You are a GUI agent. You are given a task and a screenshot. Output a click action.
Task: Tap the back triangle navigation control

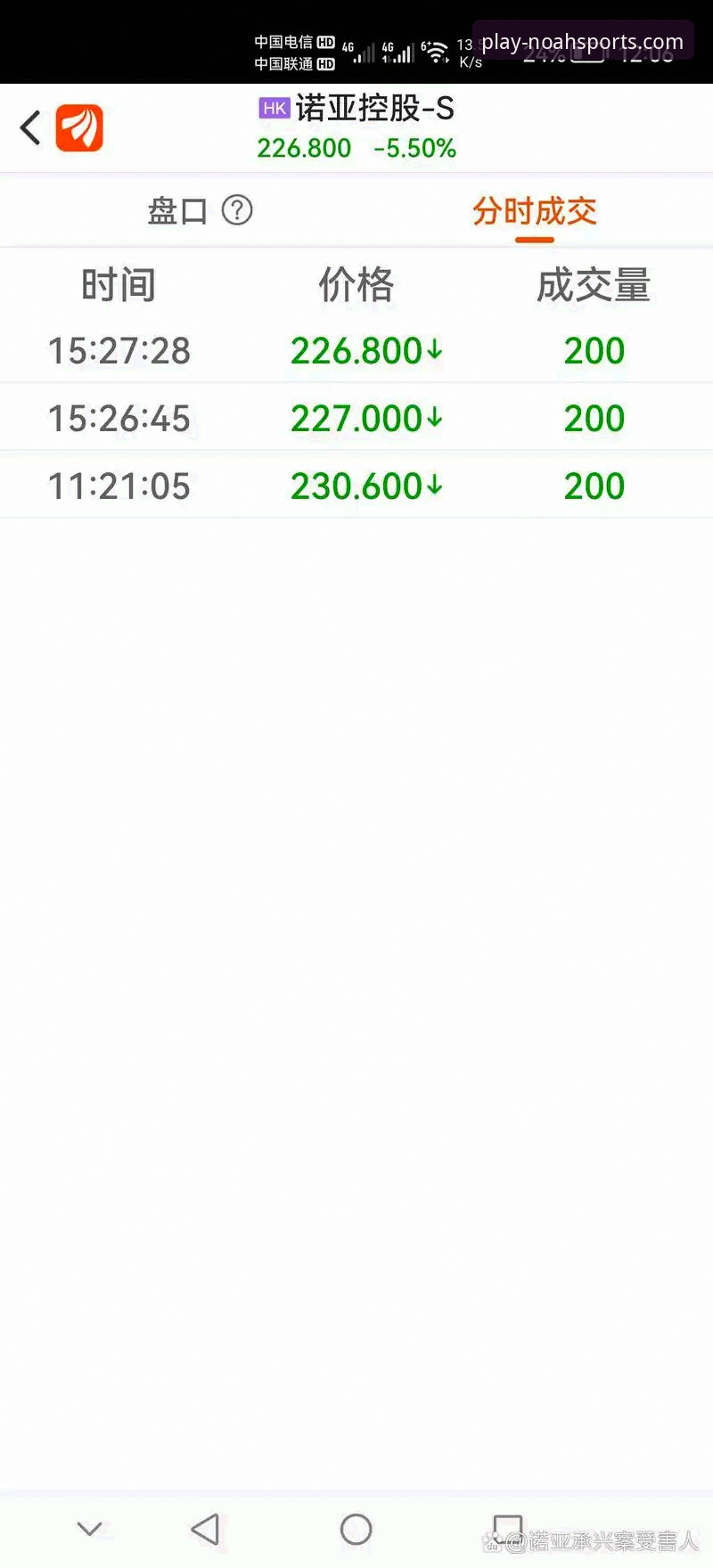pyautogui.click(x=205, y=1527)
